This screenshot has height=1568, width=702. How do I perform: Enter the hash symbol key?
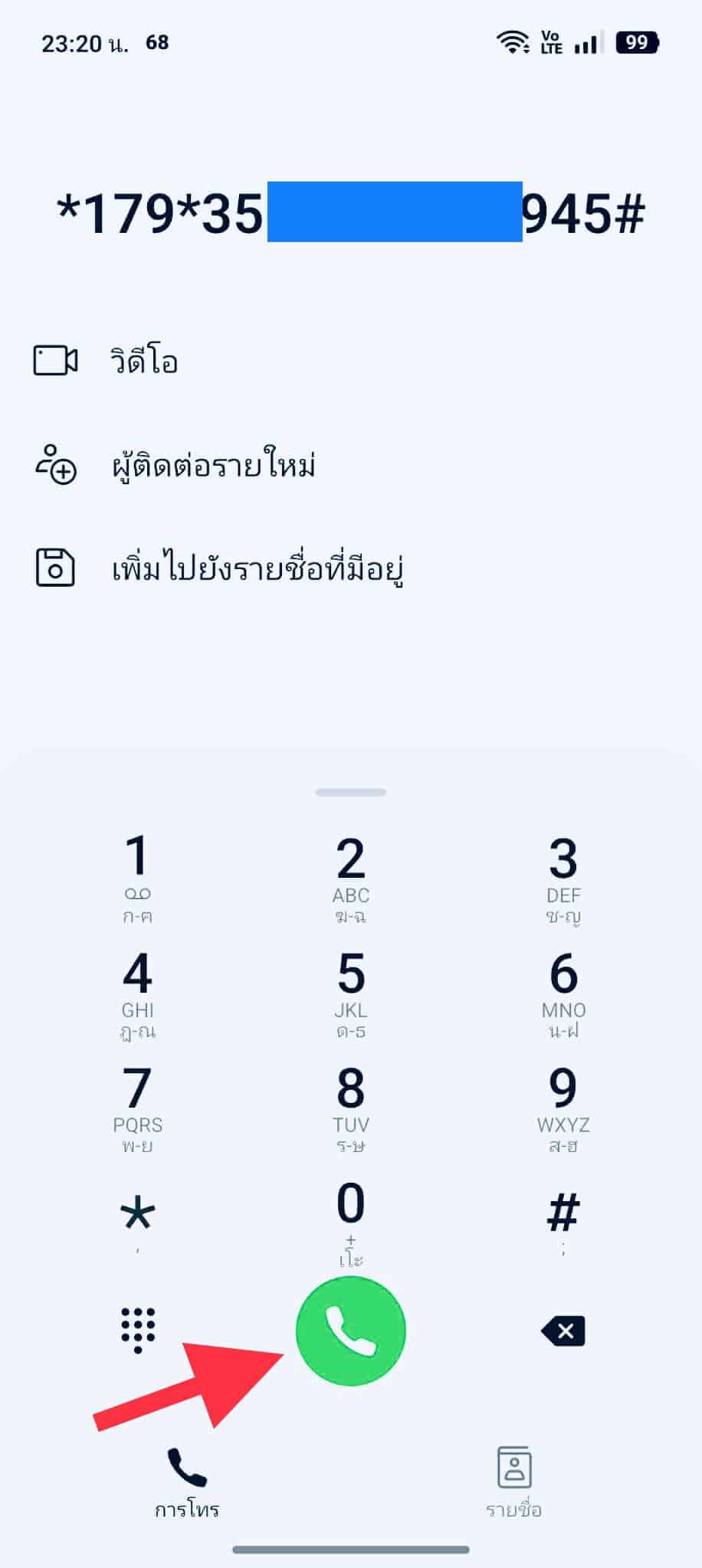563,1218
